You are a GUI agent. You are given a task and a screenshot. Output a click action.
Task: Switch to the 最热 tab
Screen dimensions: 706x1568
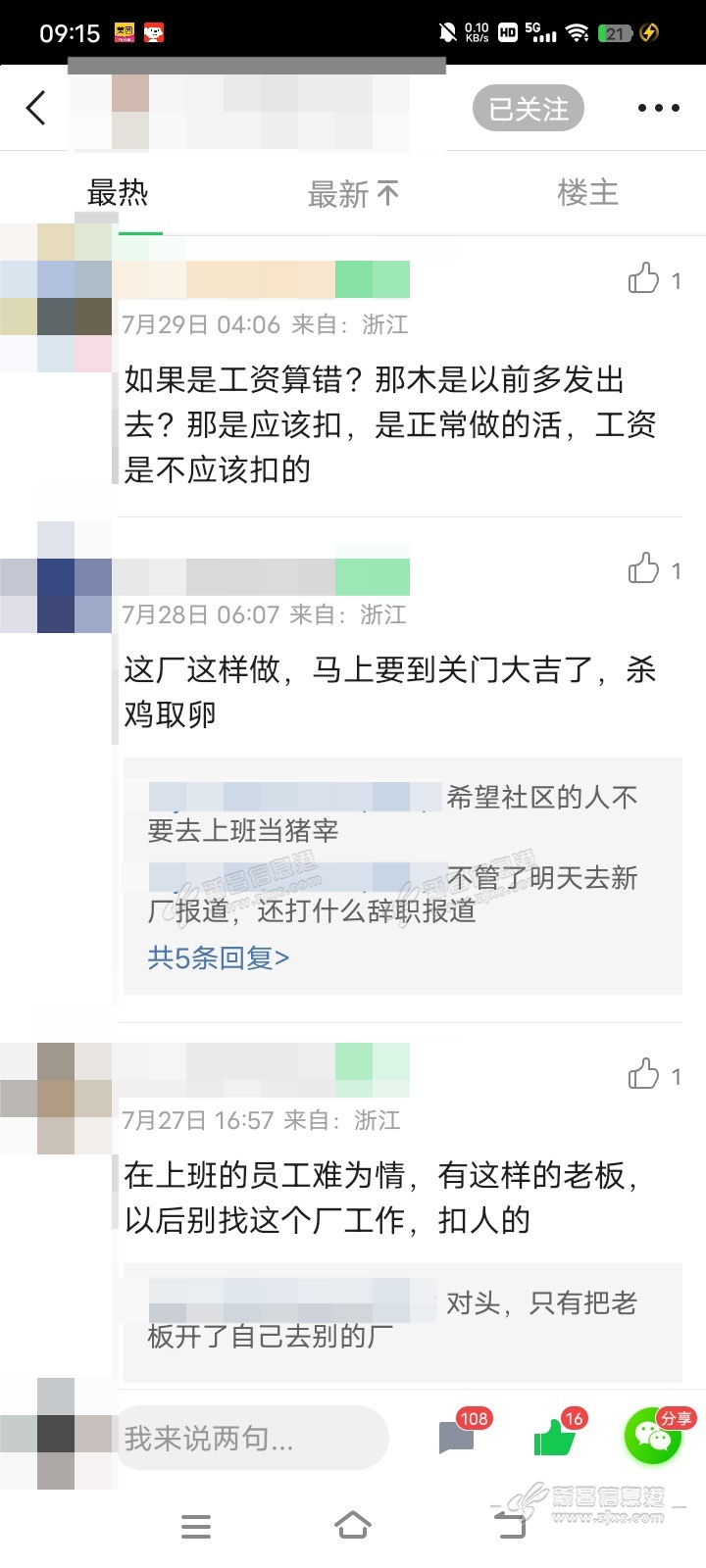tap(118, 193)
